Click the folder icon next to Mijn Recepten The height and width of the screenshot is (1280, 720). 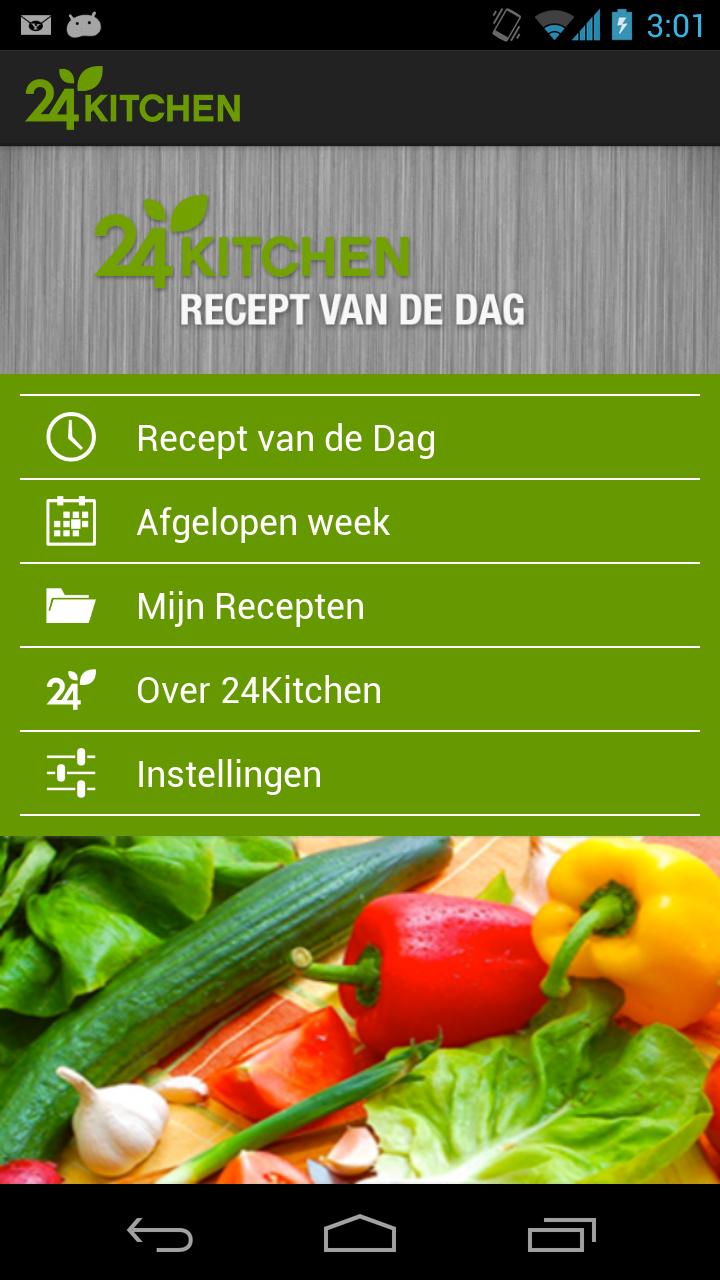pos(69,604)
